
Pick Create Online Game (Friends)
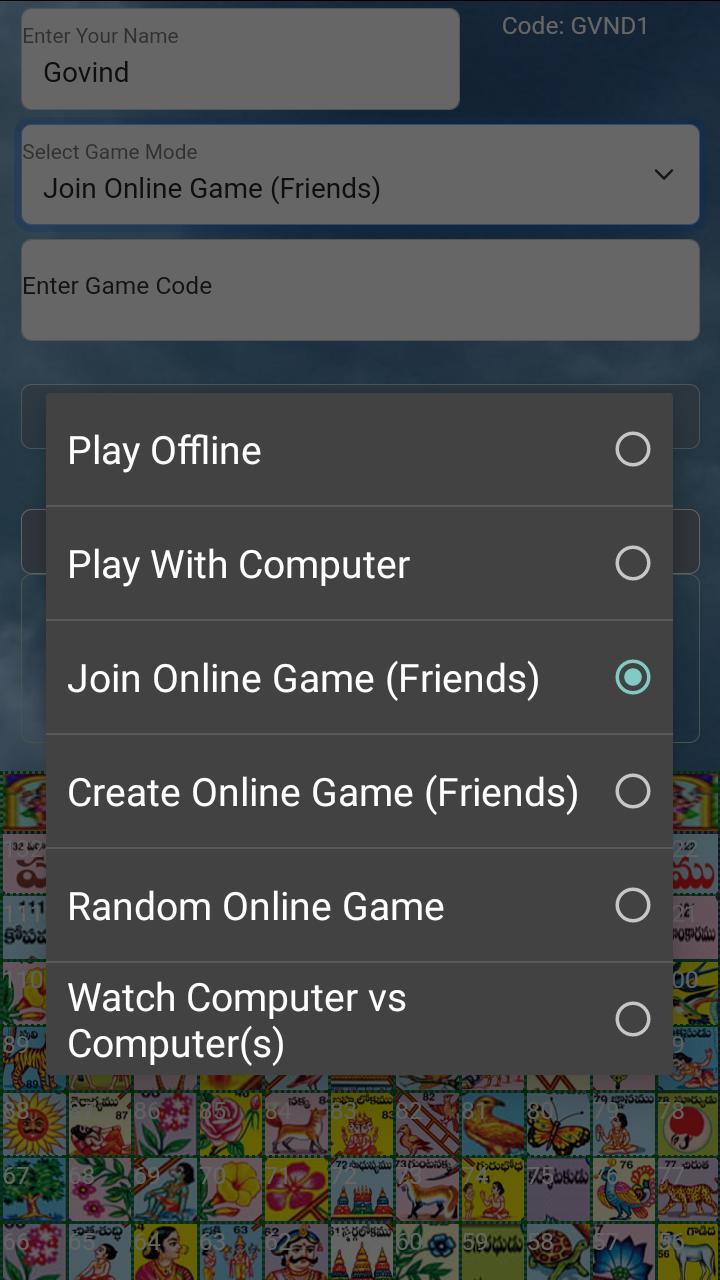[x=358, y=792]
